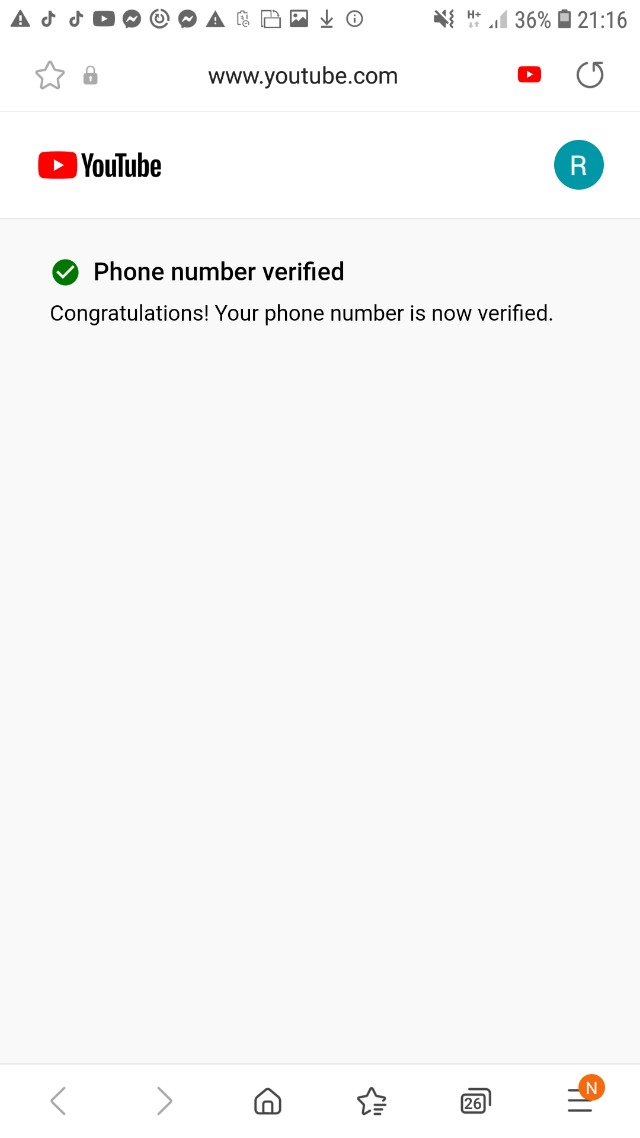640x1138 pixels.
Task: Open the browser home page
Action: click(x=267, y=1101)
